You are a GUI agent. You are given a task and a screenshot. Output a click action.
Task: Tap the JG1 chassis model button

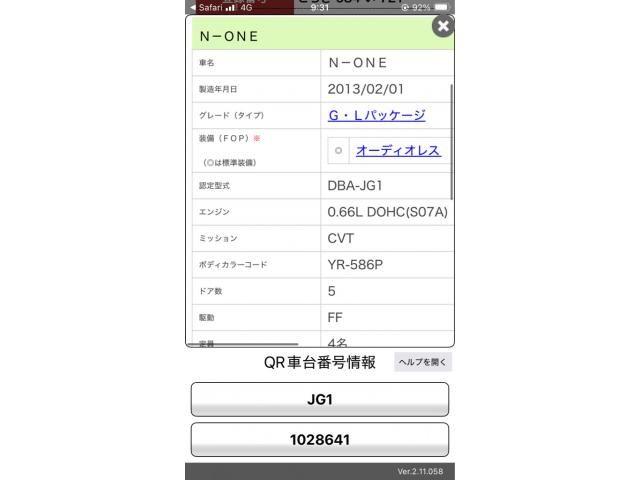click(x=319, y=399)
